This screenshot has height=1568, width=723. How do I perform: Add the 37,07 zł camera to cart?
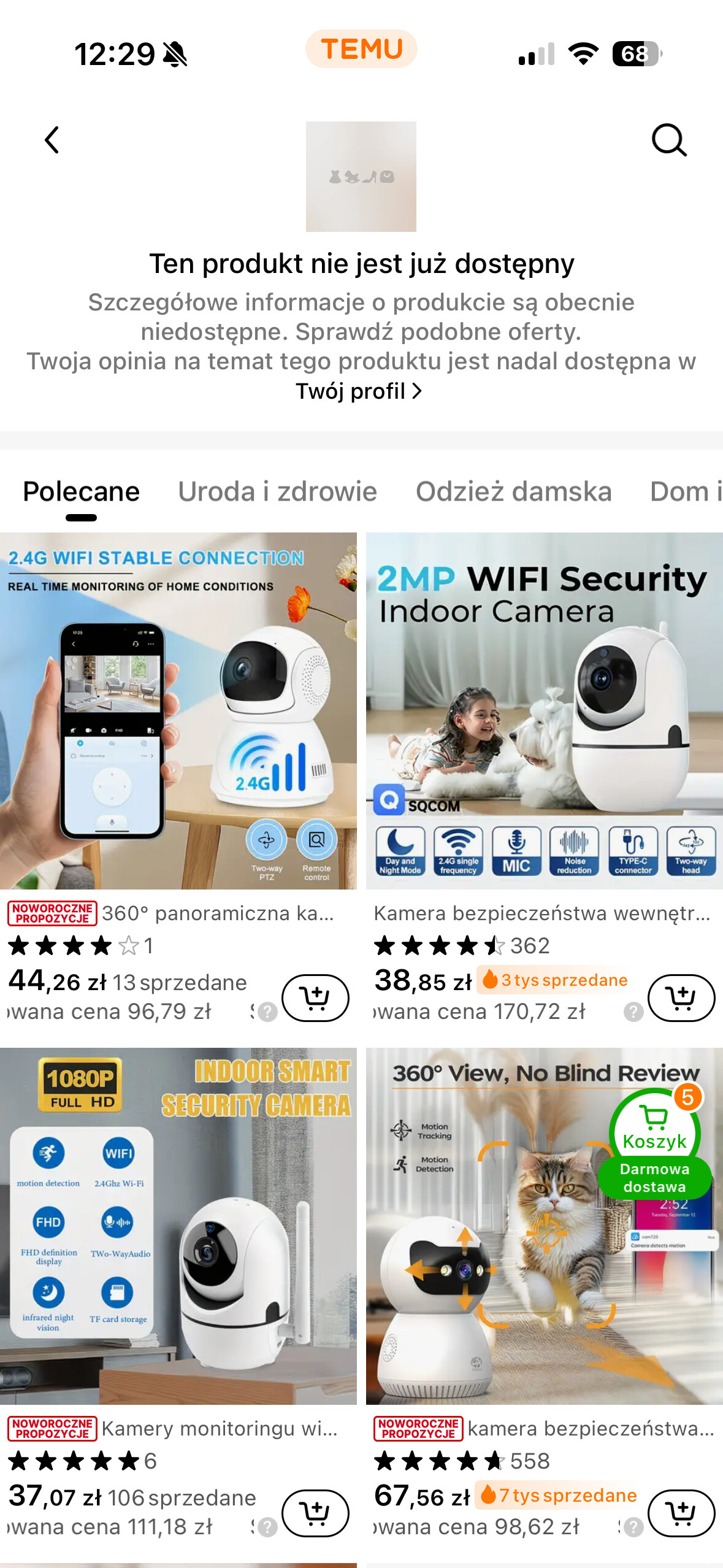315,1513
